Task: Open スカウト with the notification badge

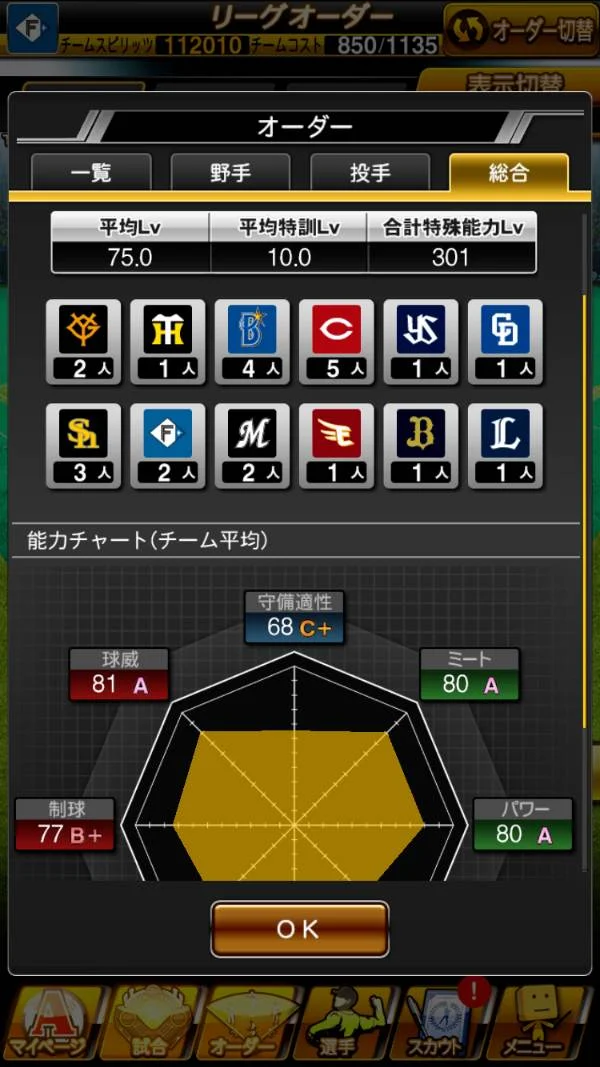Action: (440, 1025)
